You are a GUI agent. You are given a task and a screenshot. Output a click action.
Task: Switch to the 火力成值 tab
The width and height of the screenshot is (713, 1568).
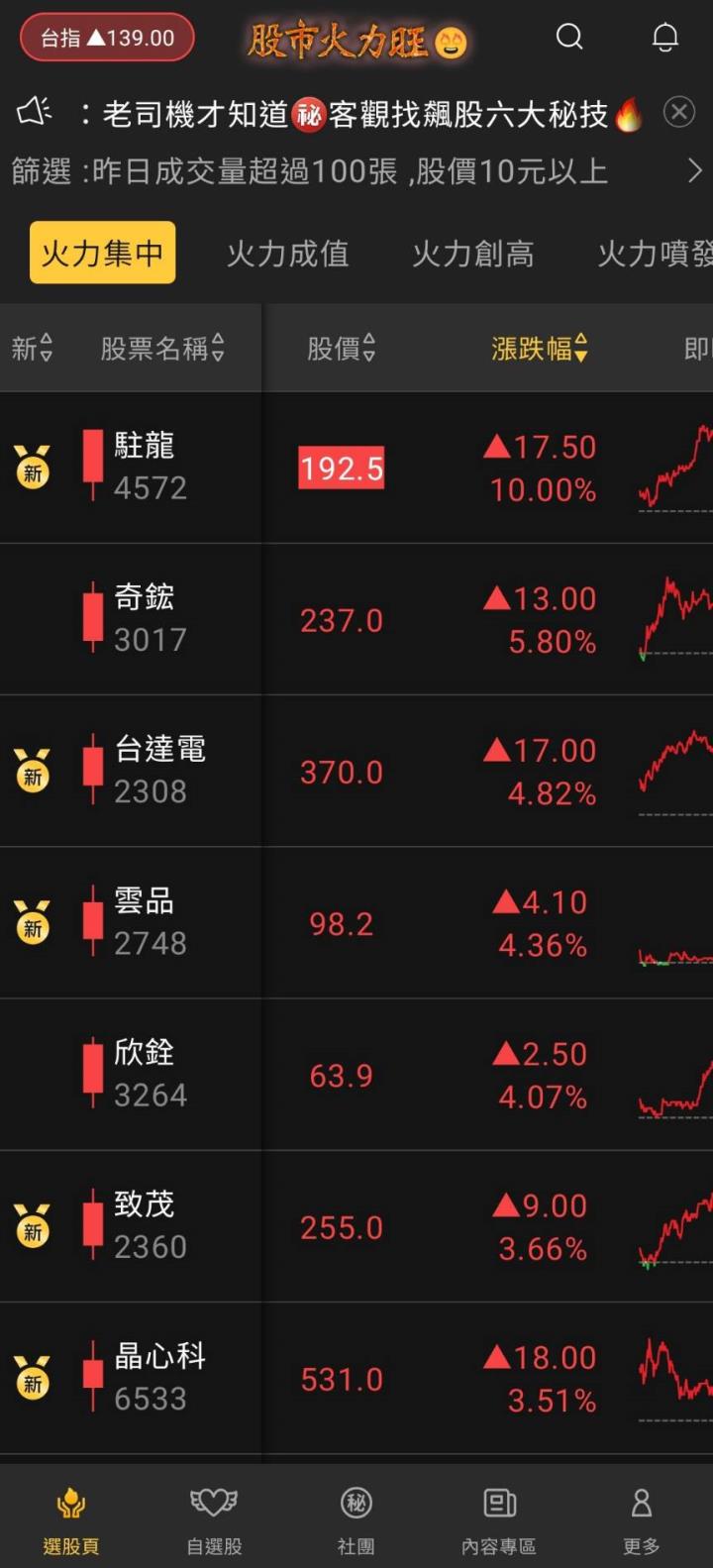[287, 255]
